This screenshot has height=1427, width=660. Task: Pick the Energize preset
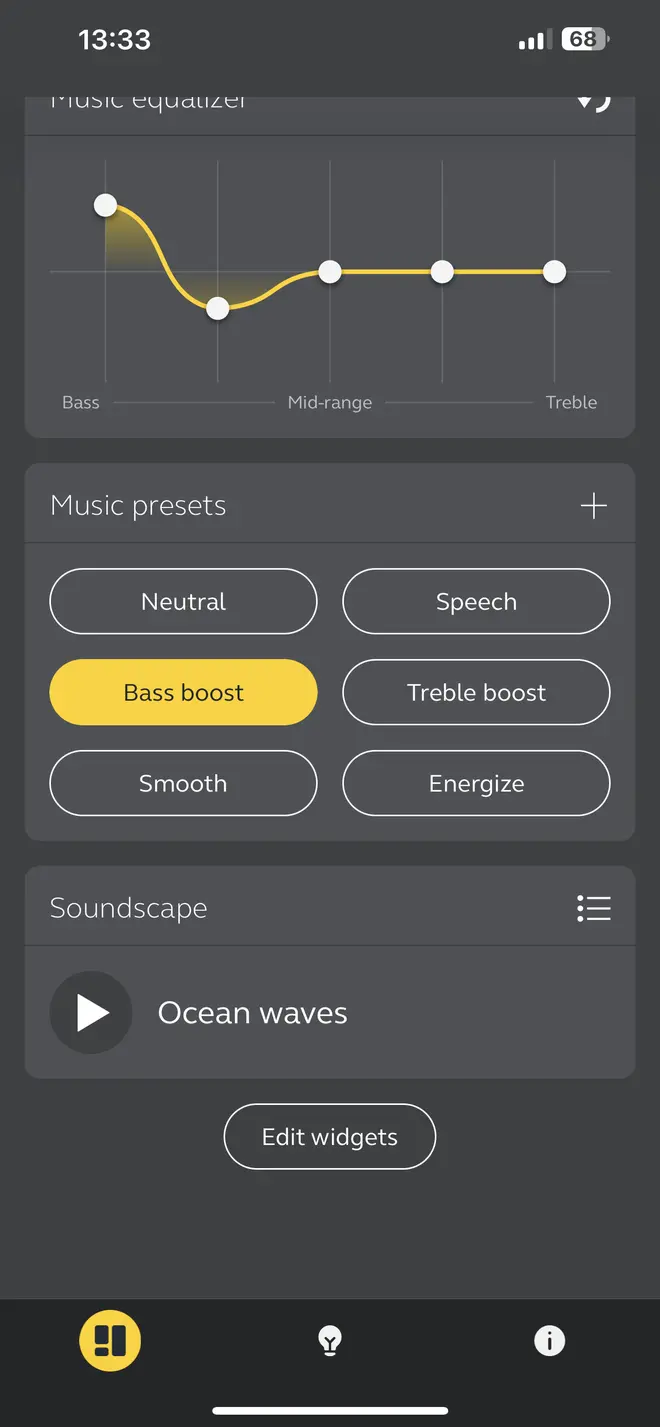tap(476, 783)
